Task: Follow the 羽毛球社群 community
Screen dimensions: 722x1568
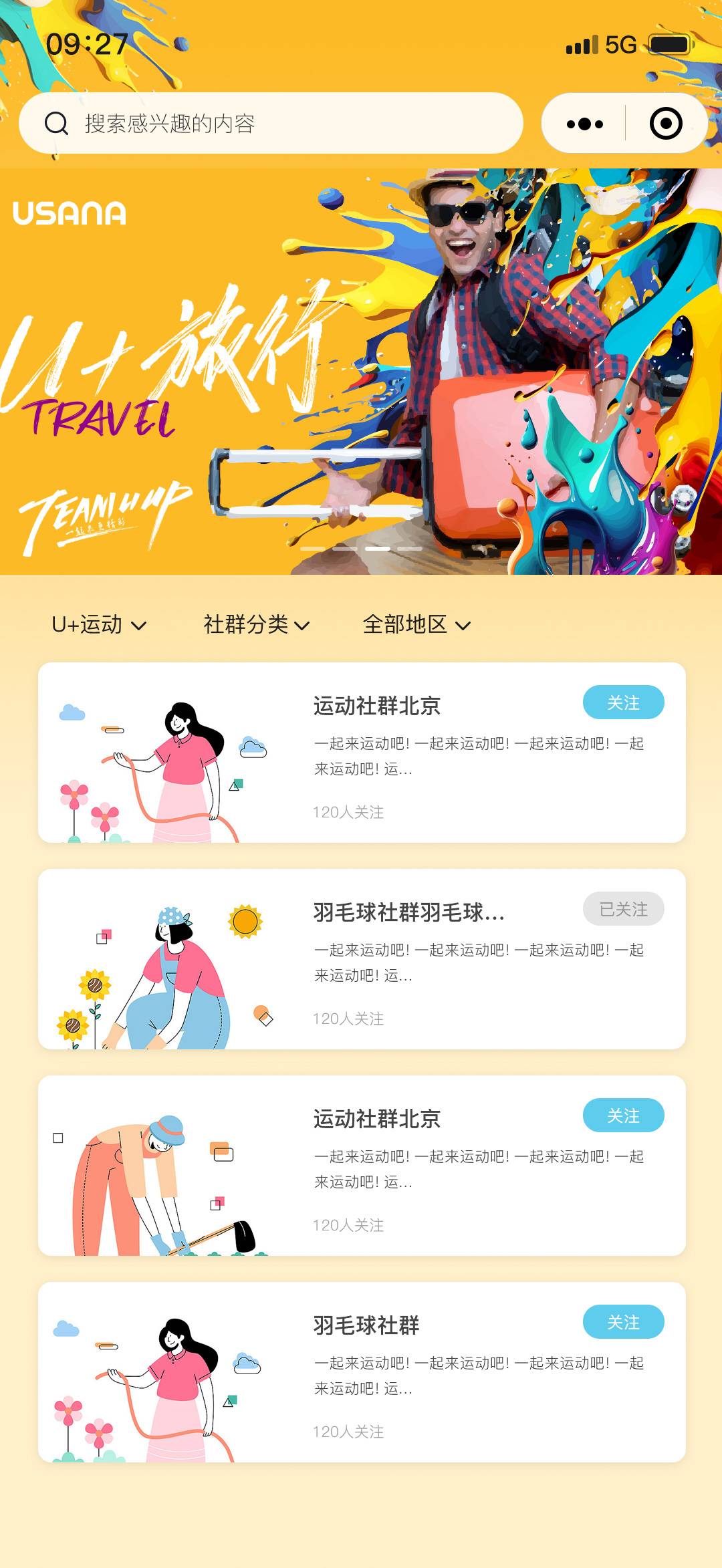Action: [x=623, y=1322]
